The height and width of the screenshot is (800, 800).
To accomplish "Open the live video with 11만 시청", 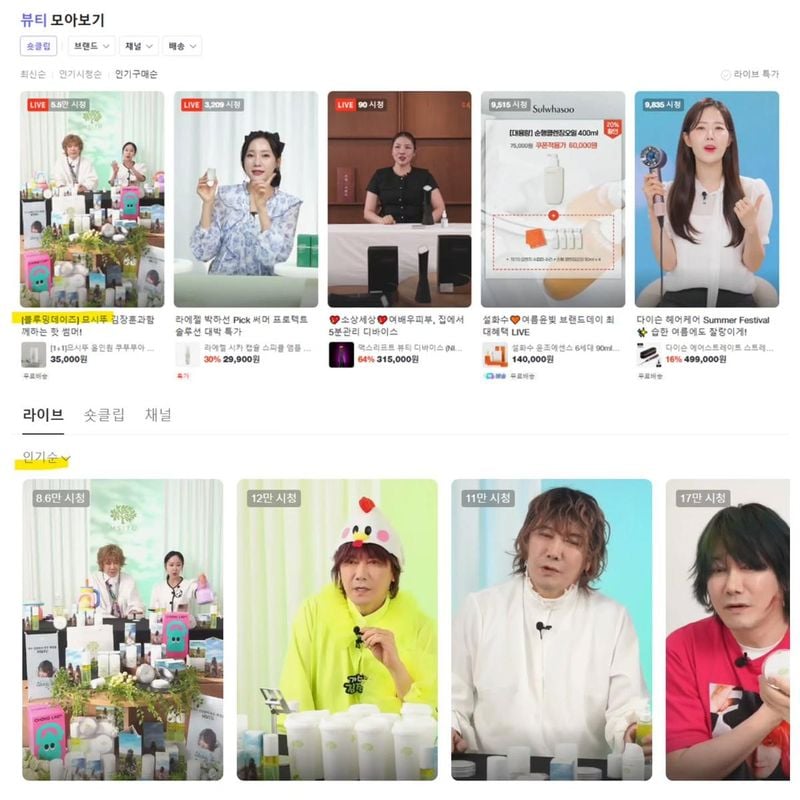I will click(x=551, y=630).
